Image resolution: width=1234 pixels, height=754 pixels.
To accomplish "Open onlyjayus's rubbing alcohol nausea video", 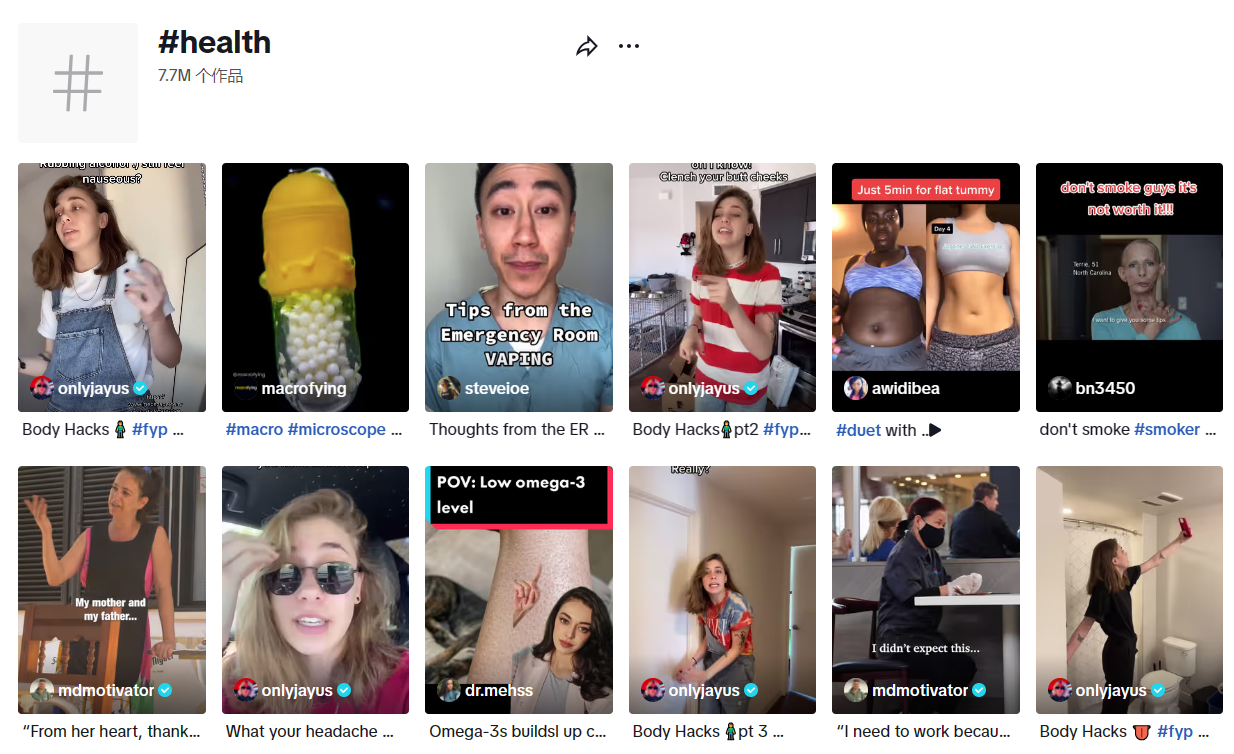I will [x=111, y=287].
